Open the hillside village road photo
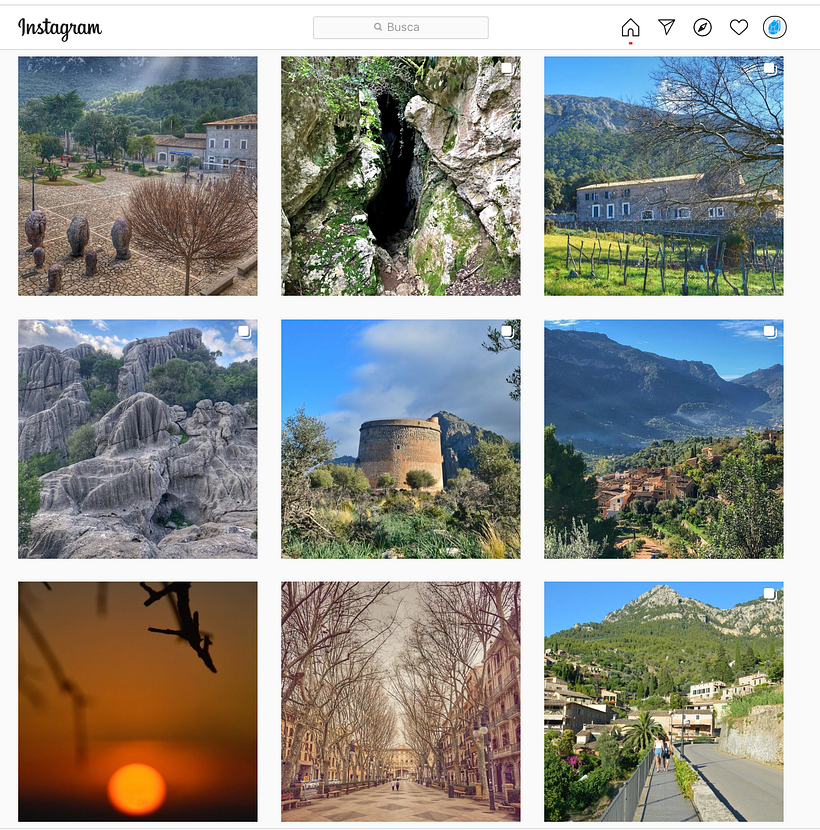This screenshot has width=820, height=830. point(663,700)
